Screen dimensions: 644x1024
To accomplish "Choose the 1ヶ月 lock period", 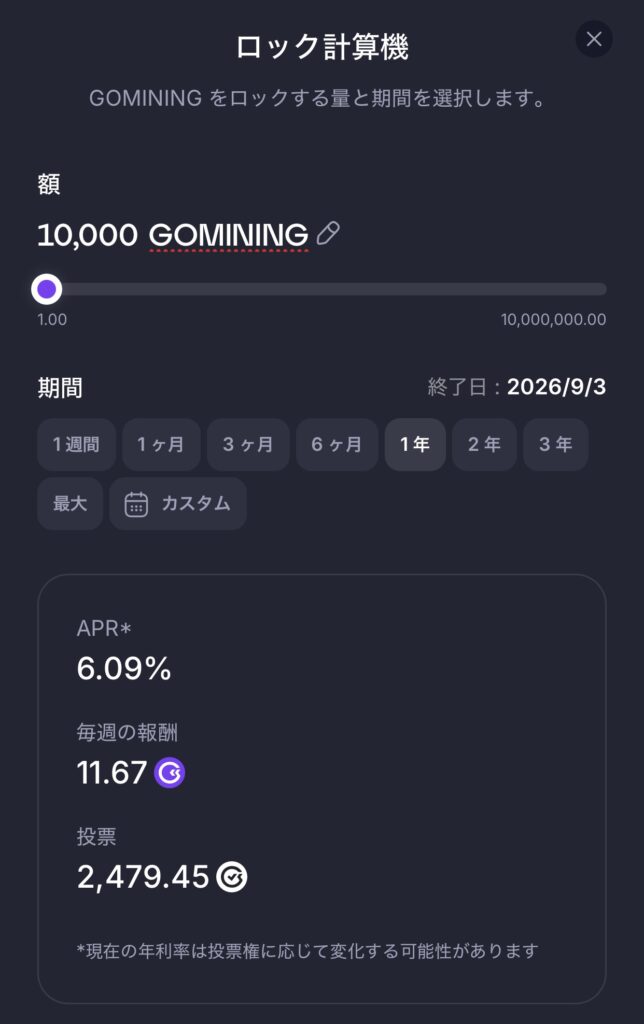I will (161, 445).
